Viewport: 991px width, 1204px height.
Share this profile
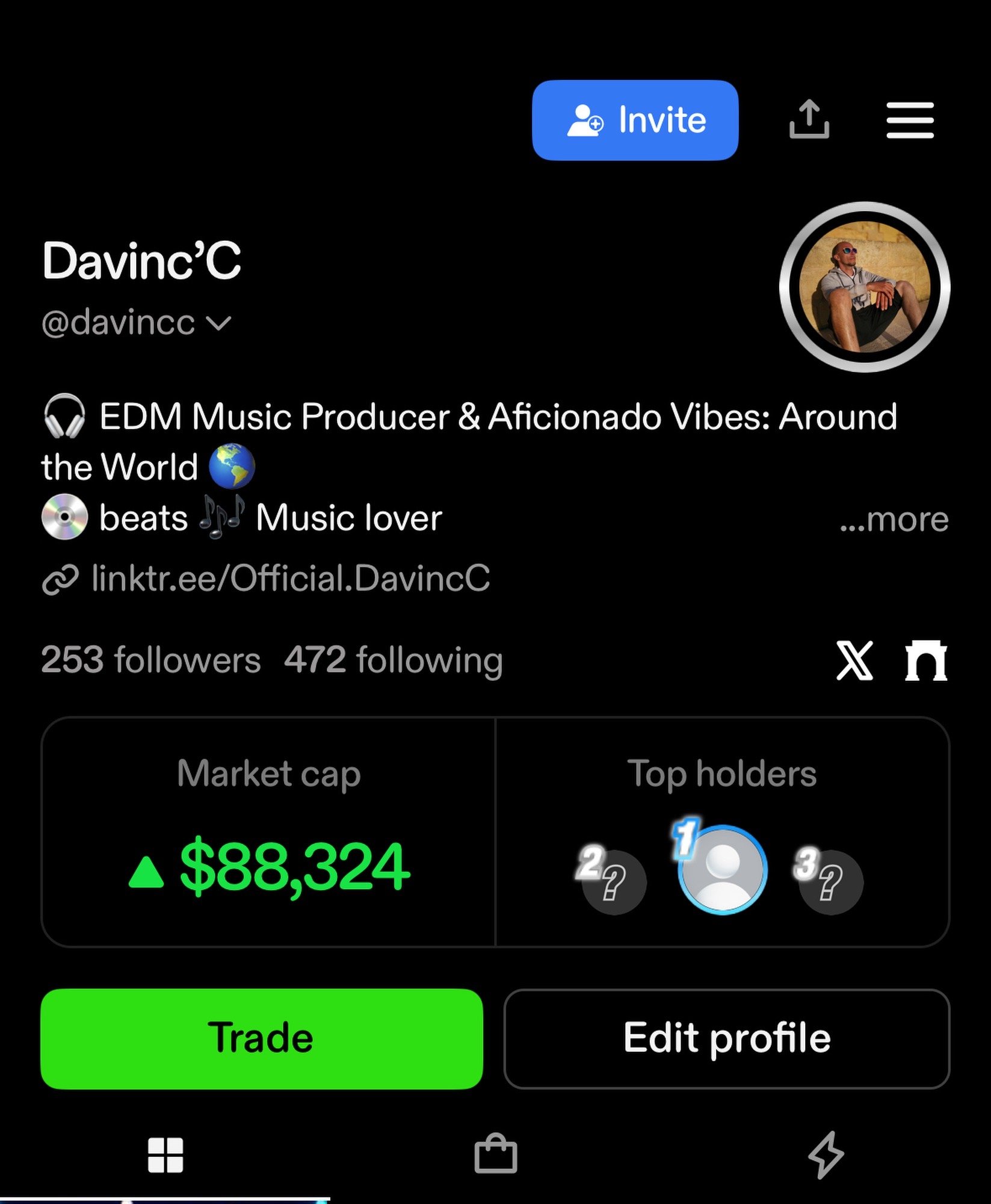pos(809,120)
